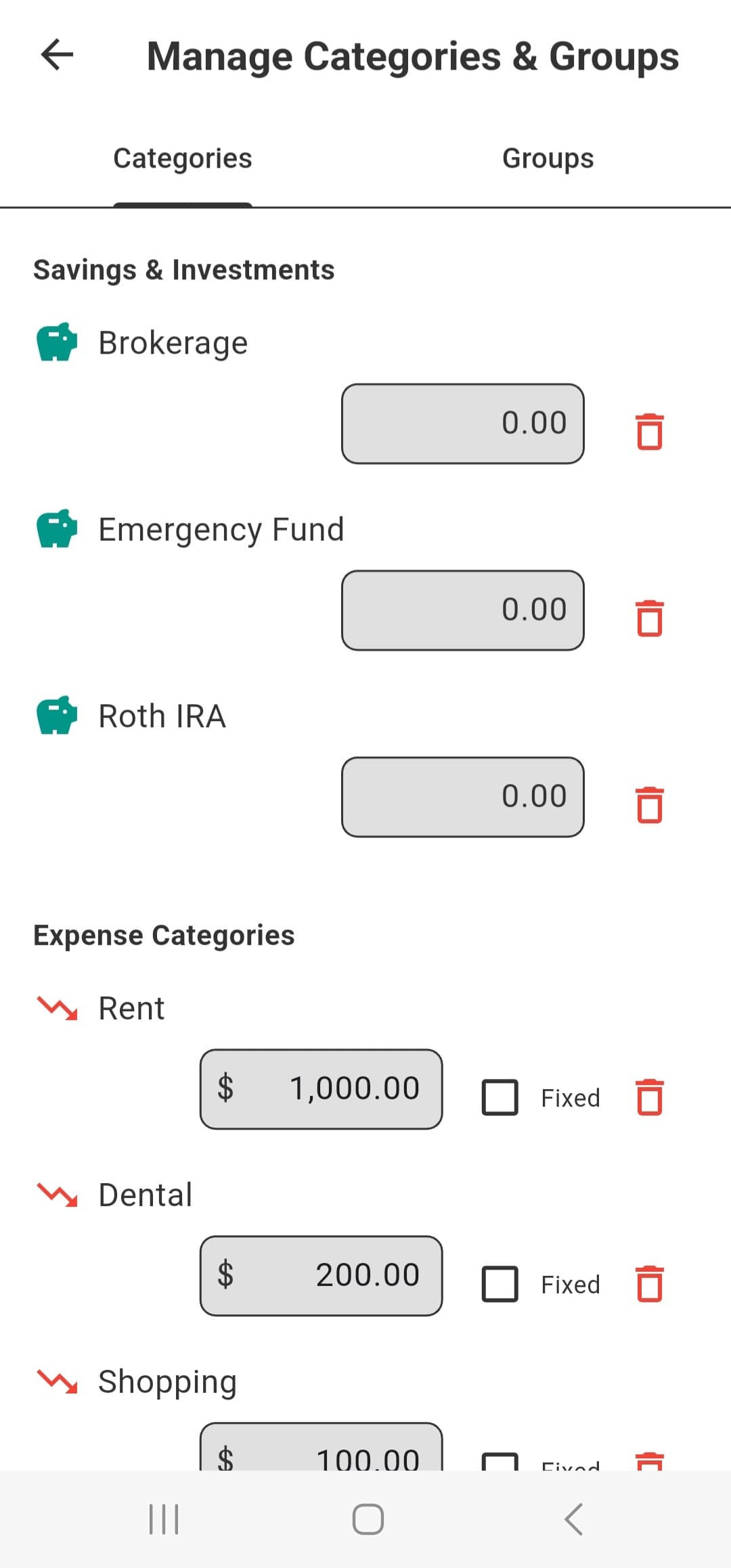Enable Fixed for the Rent category
The image size is (731, 1568).
coord(500,1097)
